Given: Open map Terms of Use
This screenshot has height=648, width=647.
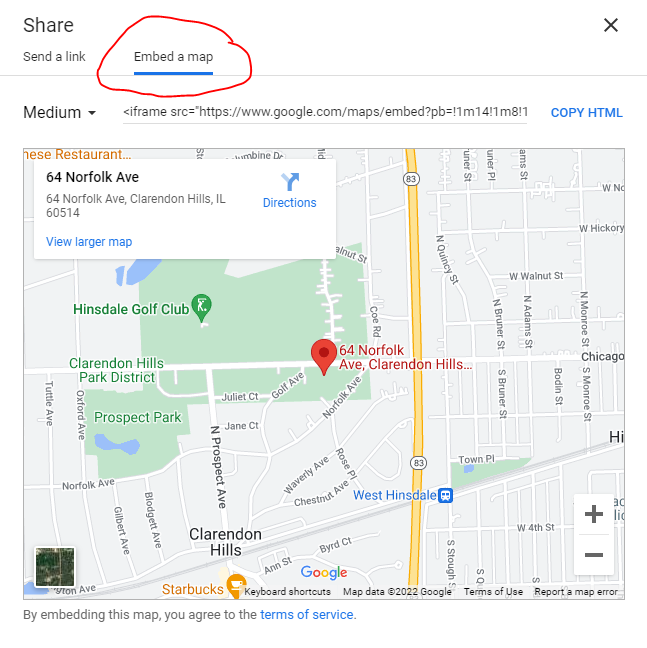Looking at the screenshot, I should click(493, 592).
